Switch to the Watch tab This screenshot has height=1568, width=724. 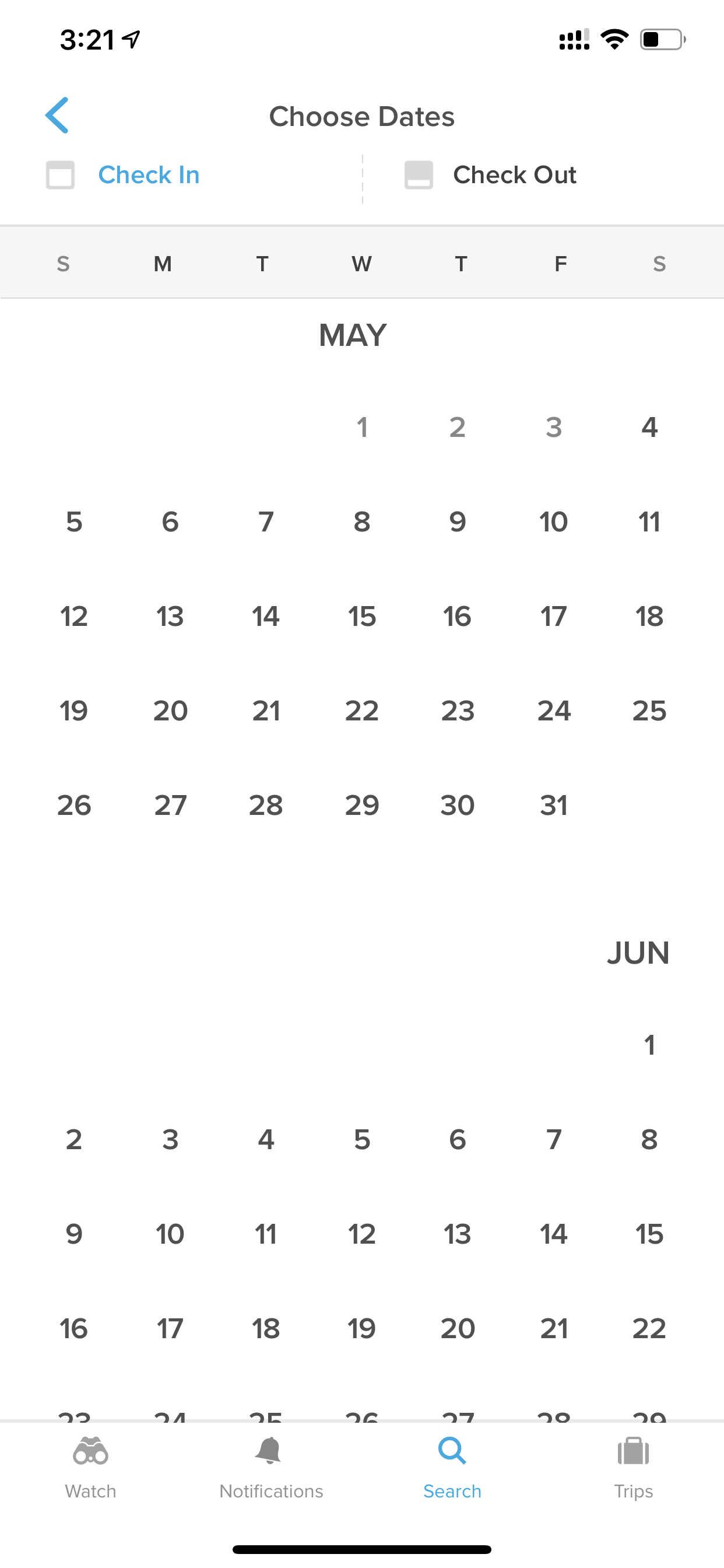pos(91,1468)
